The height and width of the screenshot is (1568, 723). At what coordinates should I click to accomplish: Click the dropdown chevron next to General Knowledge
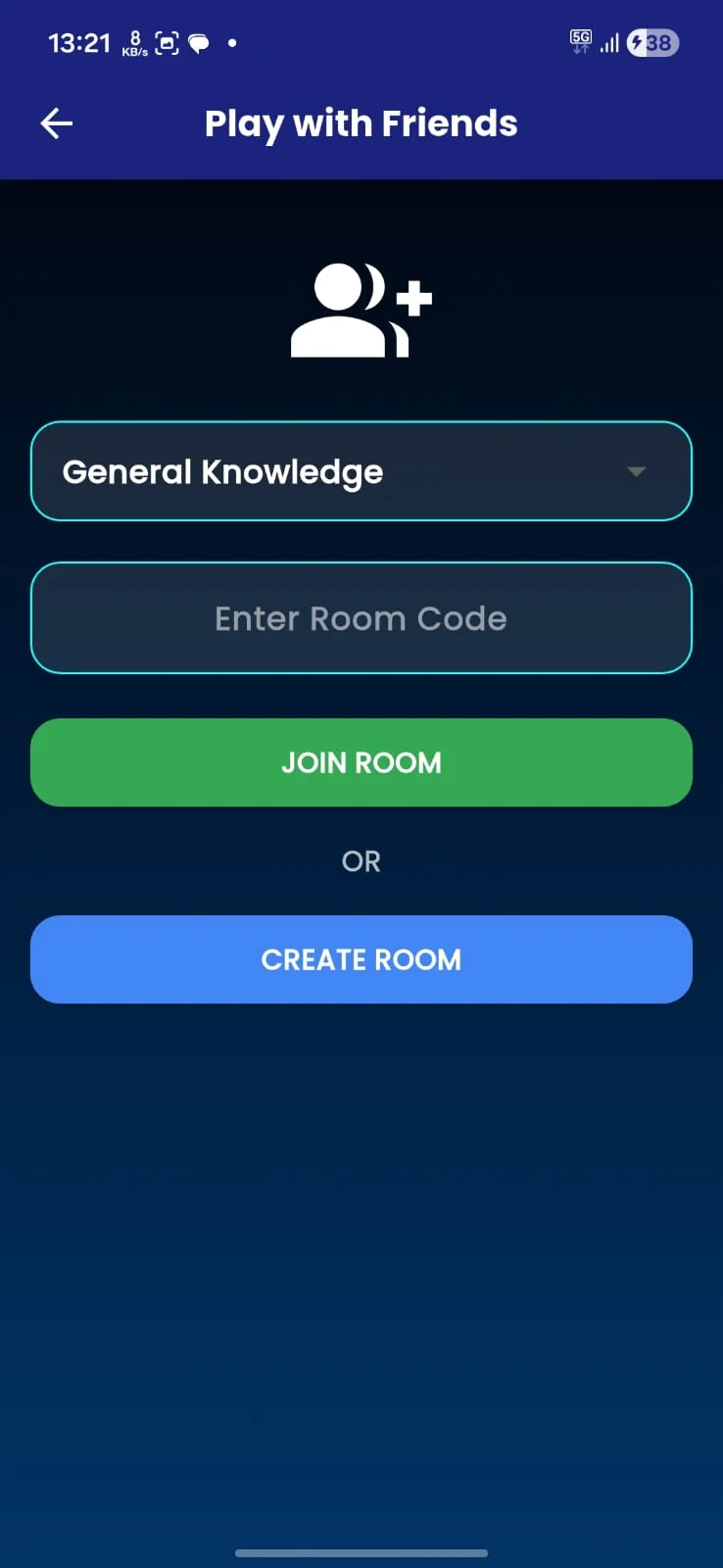637,471
